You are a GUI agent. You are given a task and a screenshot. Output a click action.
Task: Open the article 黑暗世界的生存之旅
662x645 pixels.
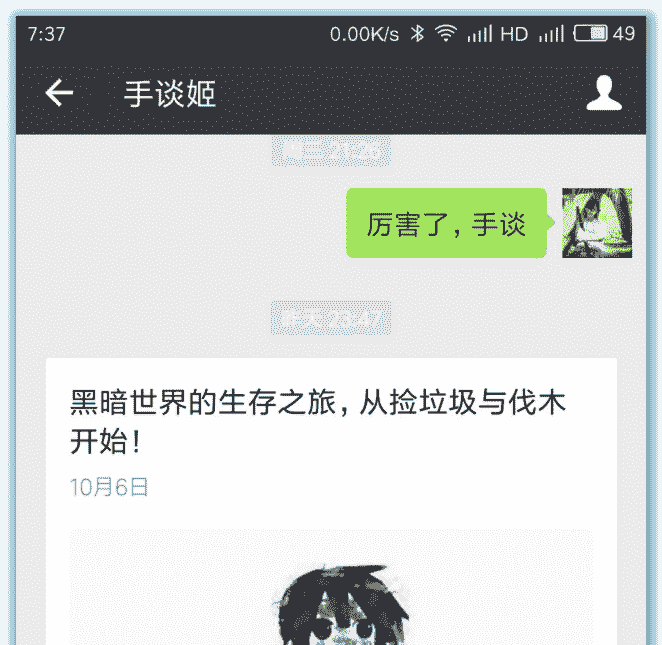[x=318, y=420]
